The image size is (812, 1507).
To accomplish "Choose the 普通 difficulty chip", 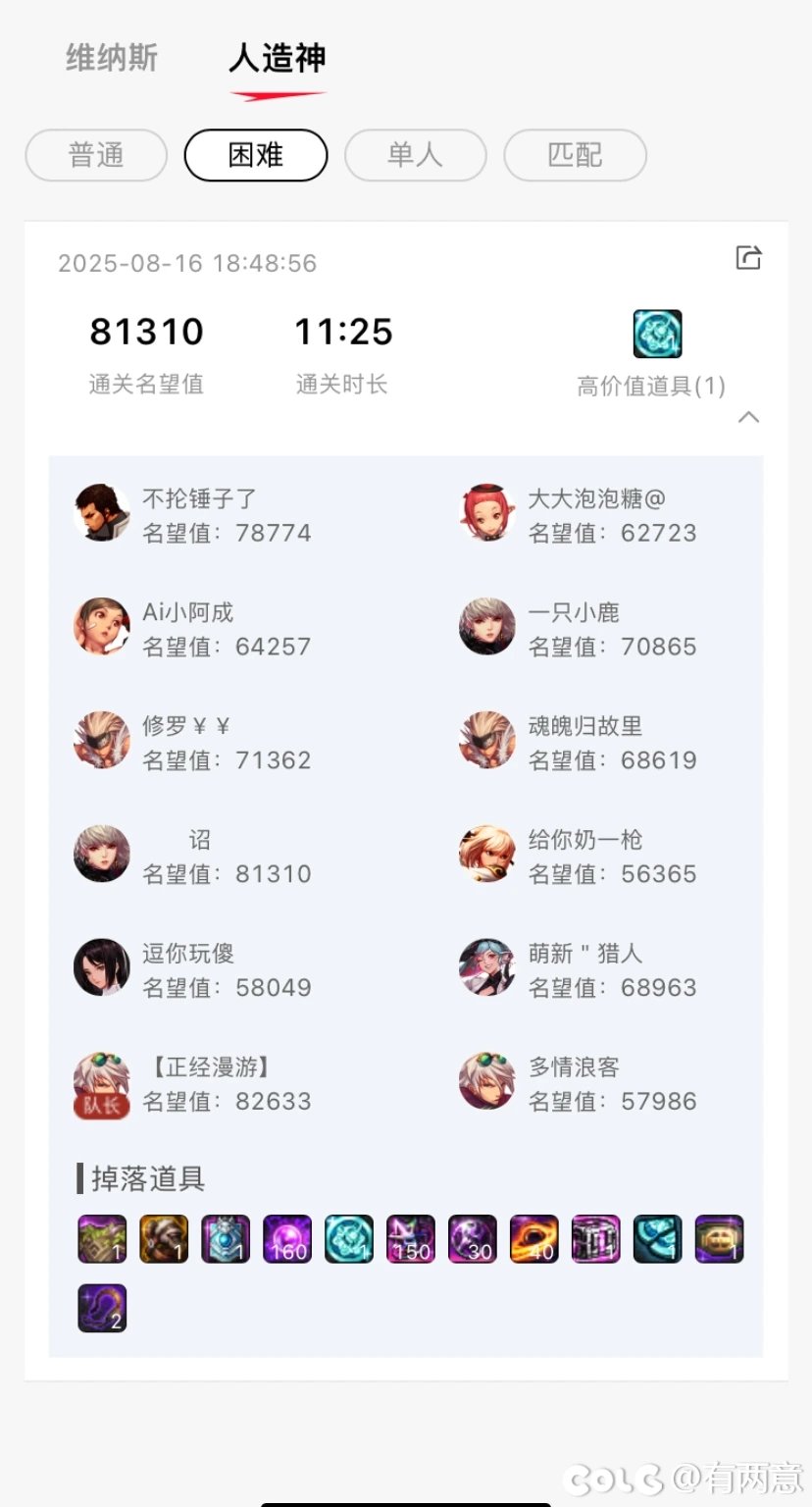I will click(96, 155).
